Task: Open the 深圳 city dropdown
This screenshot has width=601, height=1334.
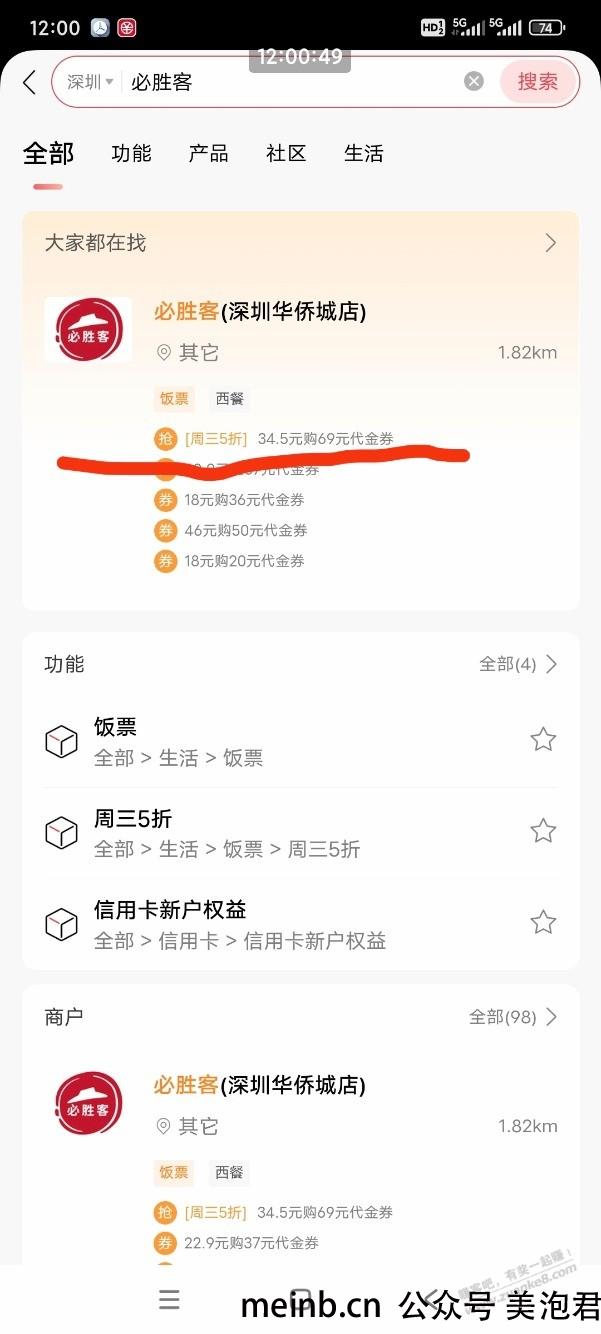Action: 90,82
